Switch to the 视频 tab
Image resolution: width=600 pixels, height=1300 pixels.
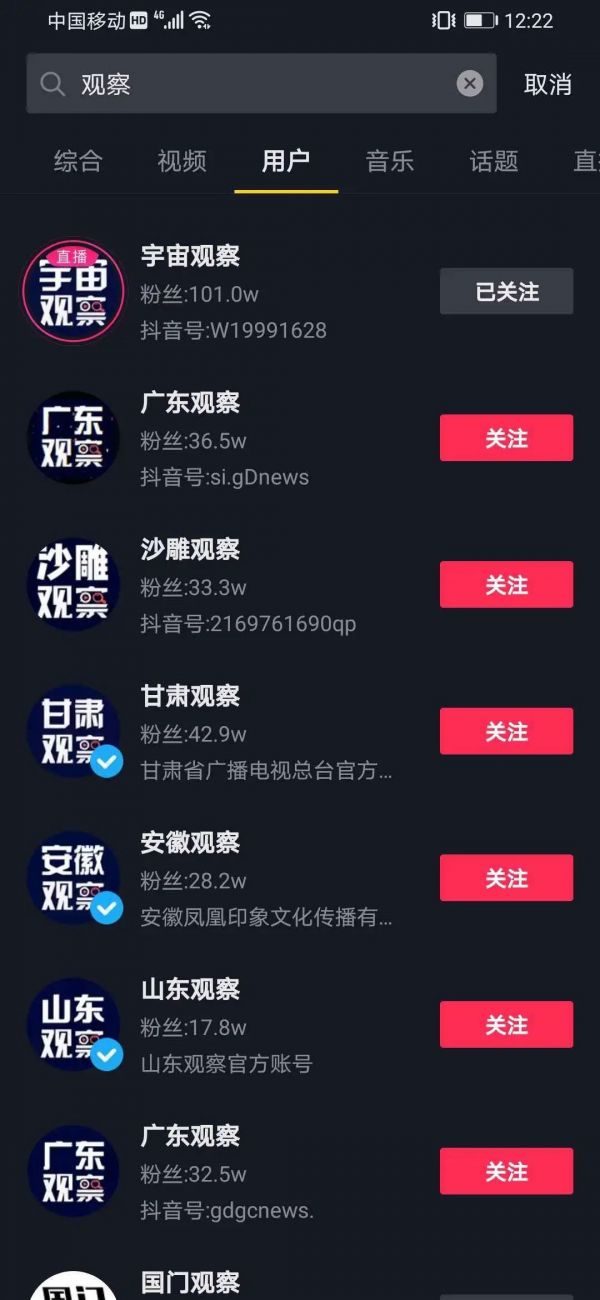(x=182, y=161)
